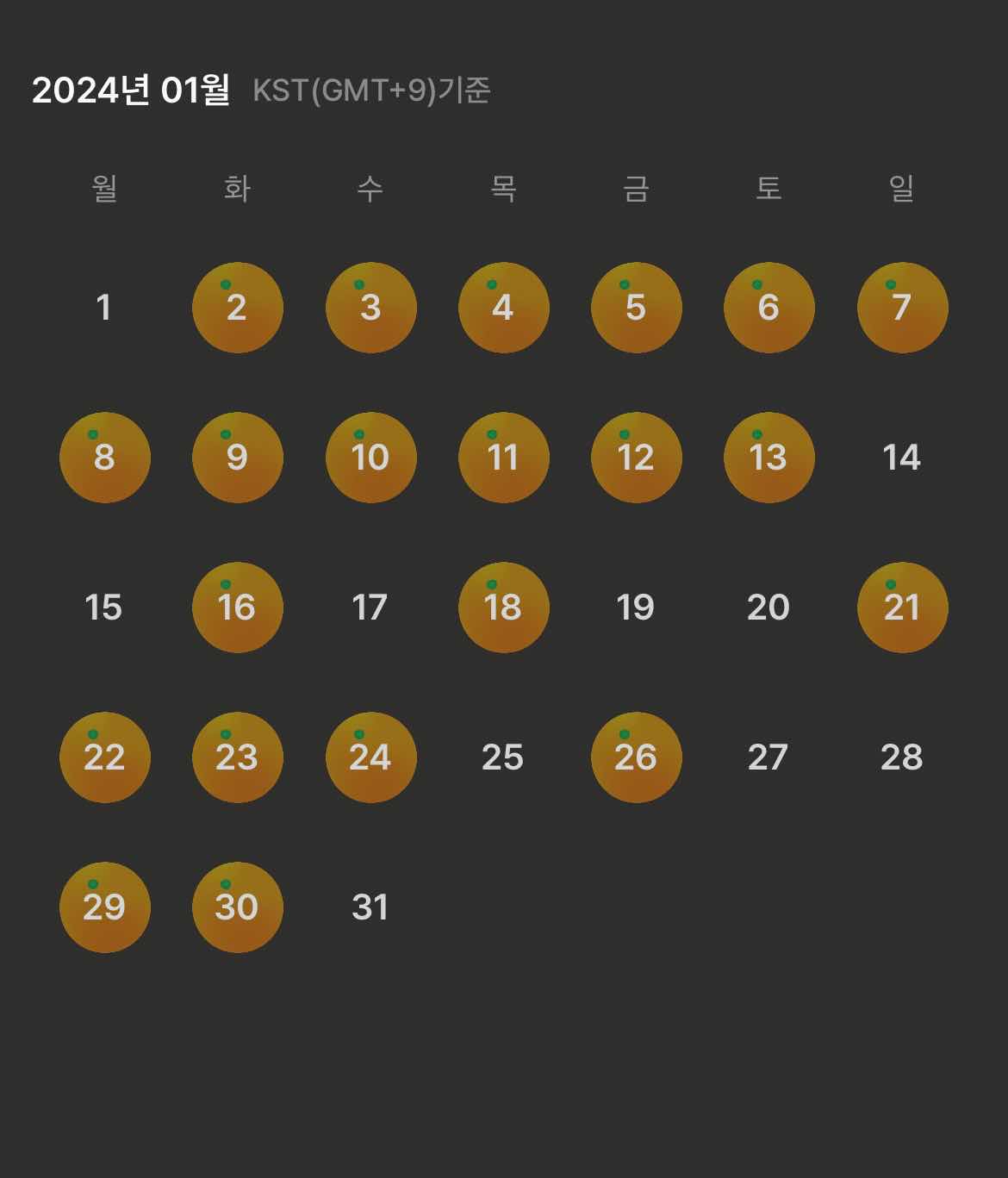This screenshot has width=1008, height=1178.
Task: Select date 28 on the calendar
Action: coord(902,757)
